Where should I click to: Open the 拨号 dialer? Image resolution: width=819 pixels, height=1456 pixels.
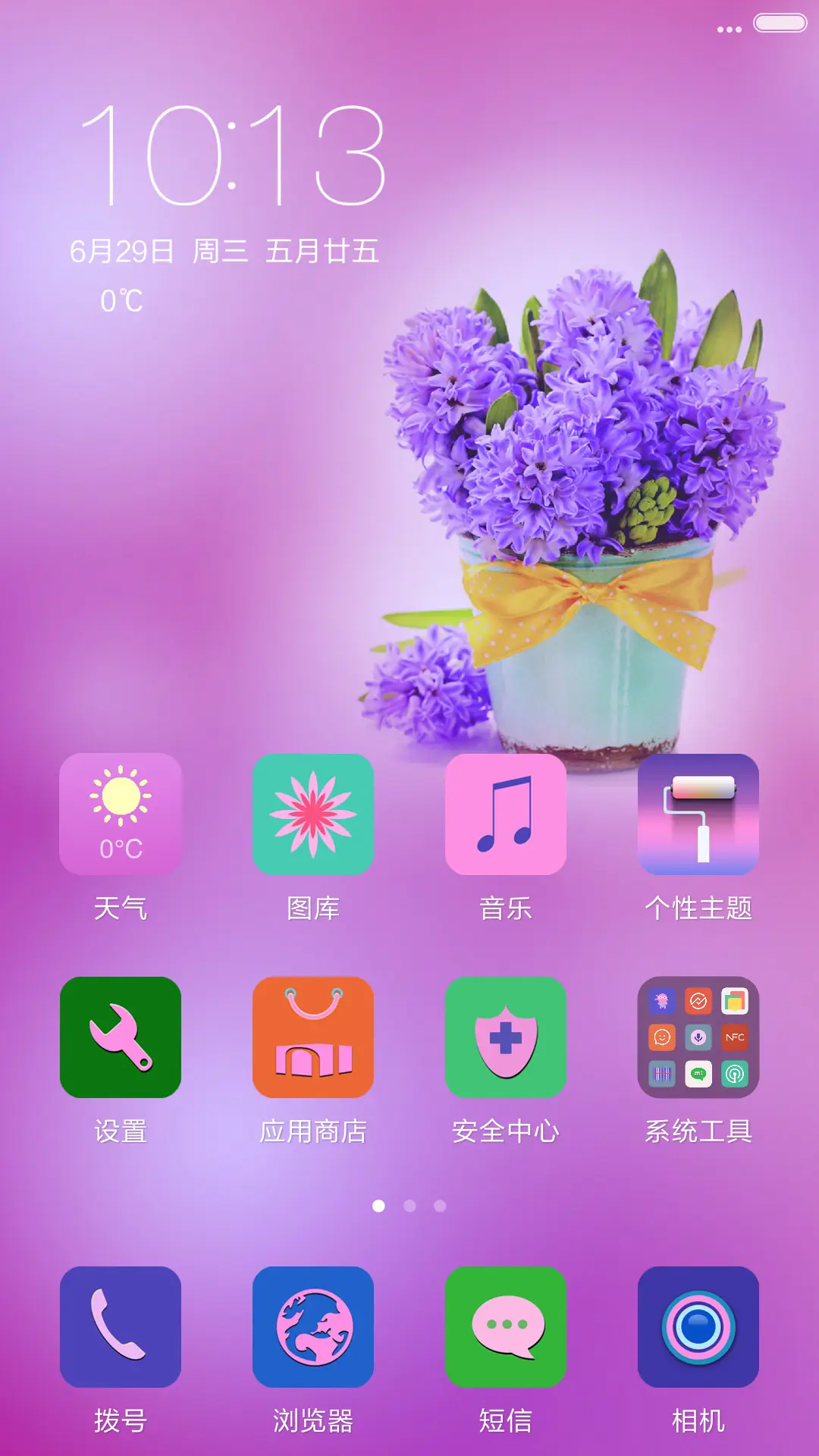pyautogui.click(x=121, y=1326)
